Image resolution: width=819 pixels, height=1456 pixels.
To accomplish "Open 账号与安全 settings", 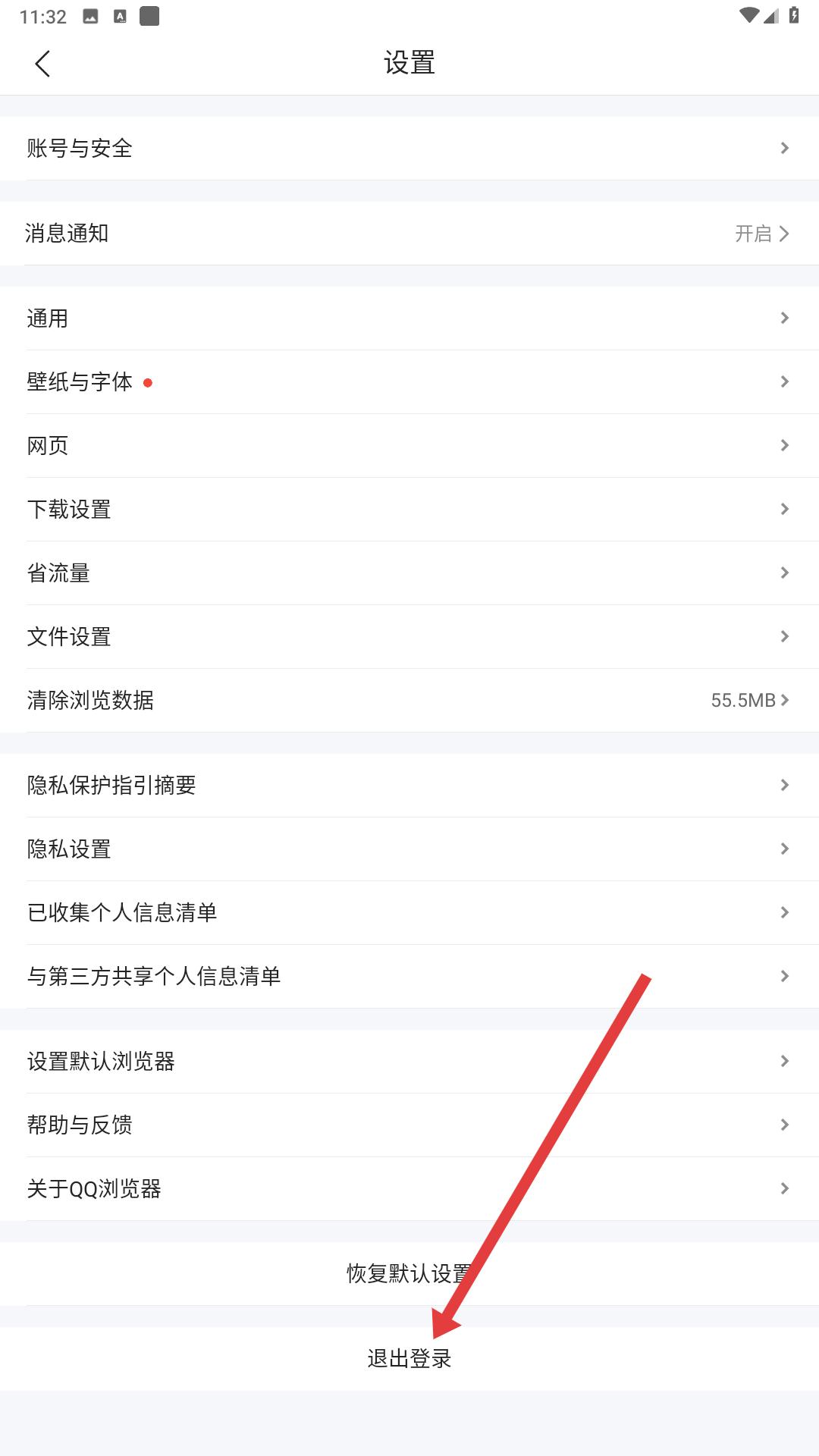I will click(409, 148).
